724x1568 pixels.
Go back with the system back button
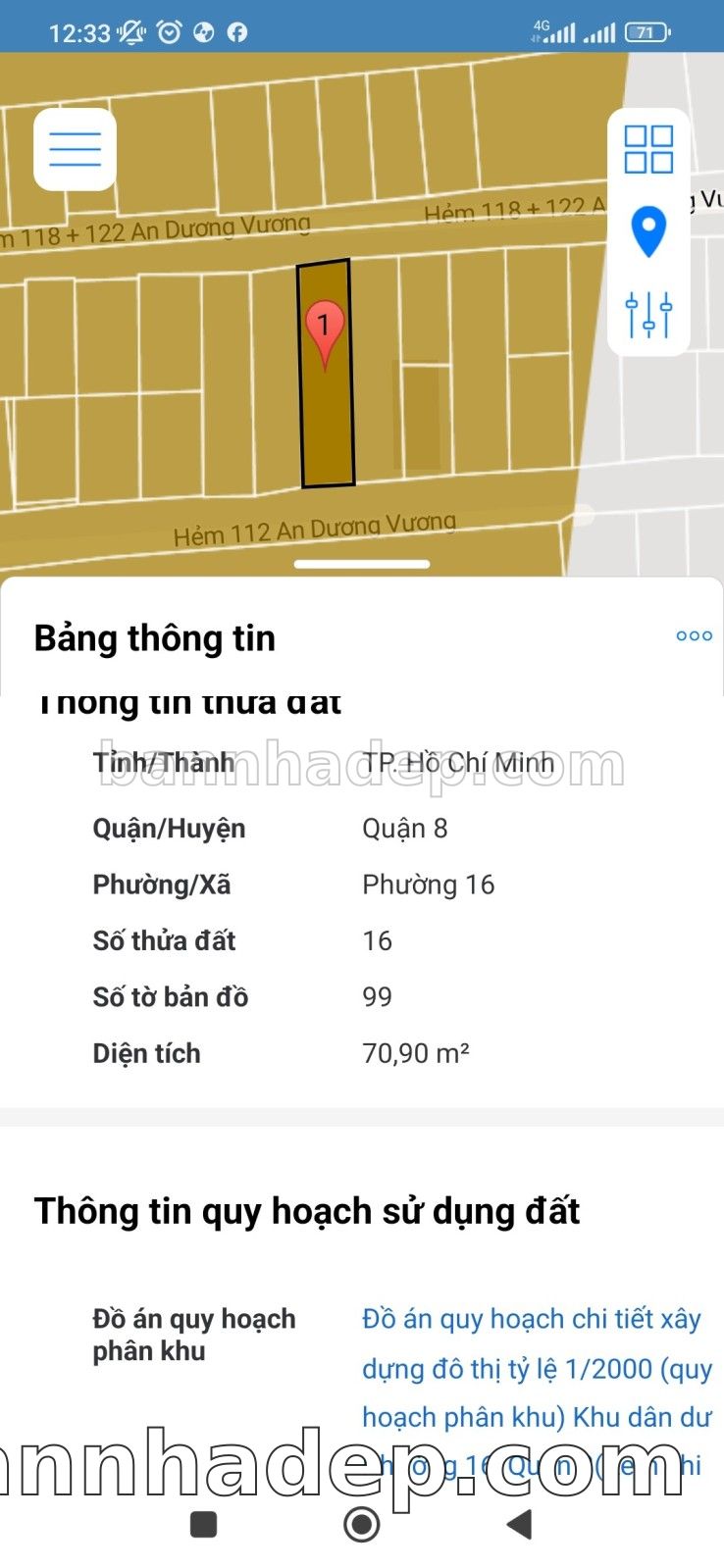click(x=519, y=1524)
